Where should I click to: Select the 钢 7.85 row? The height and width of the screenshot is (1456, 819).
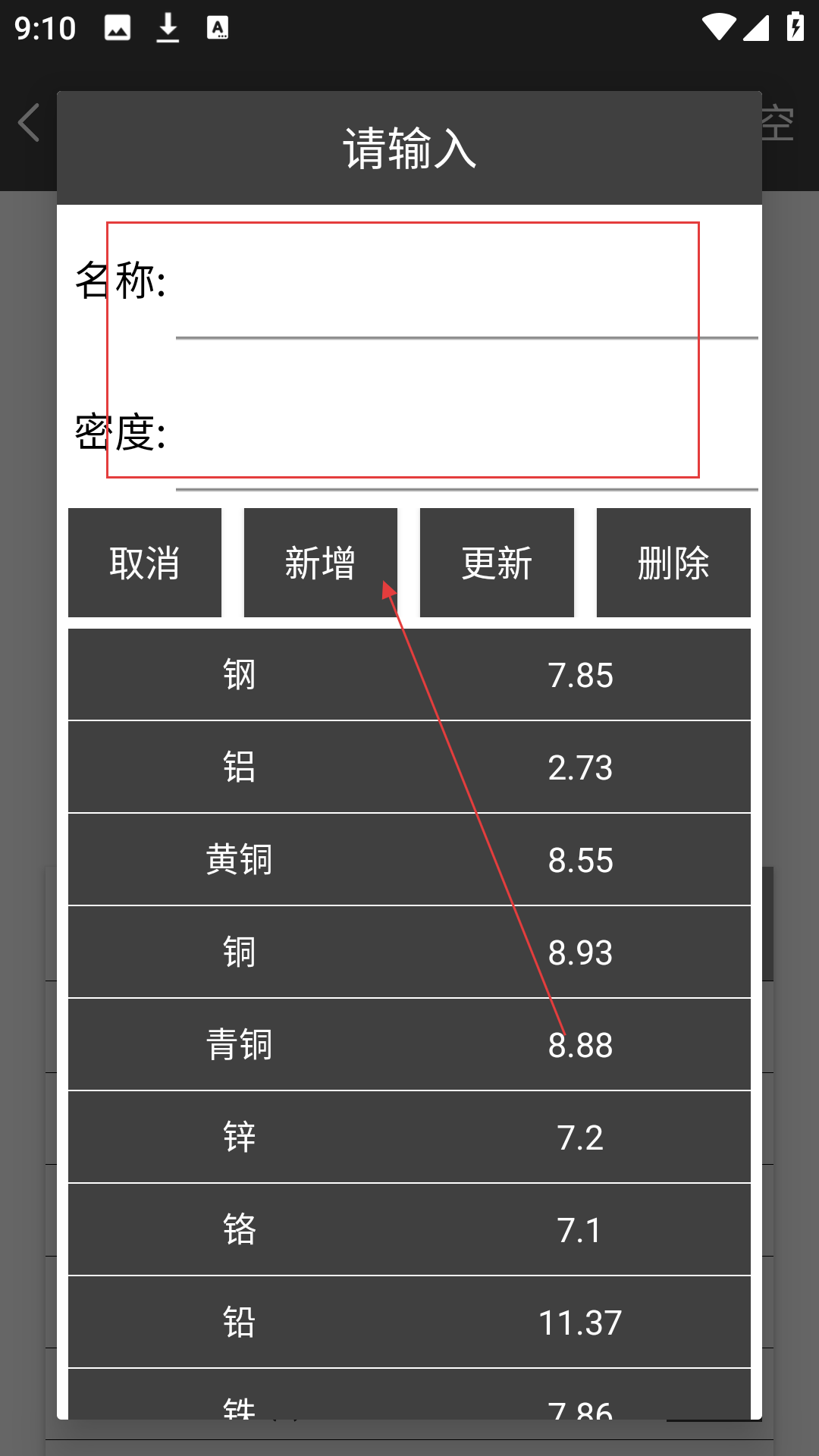(409, 674)
